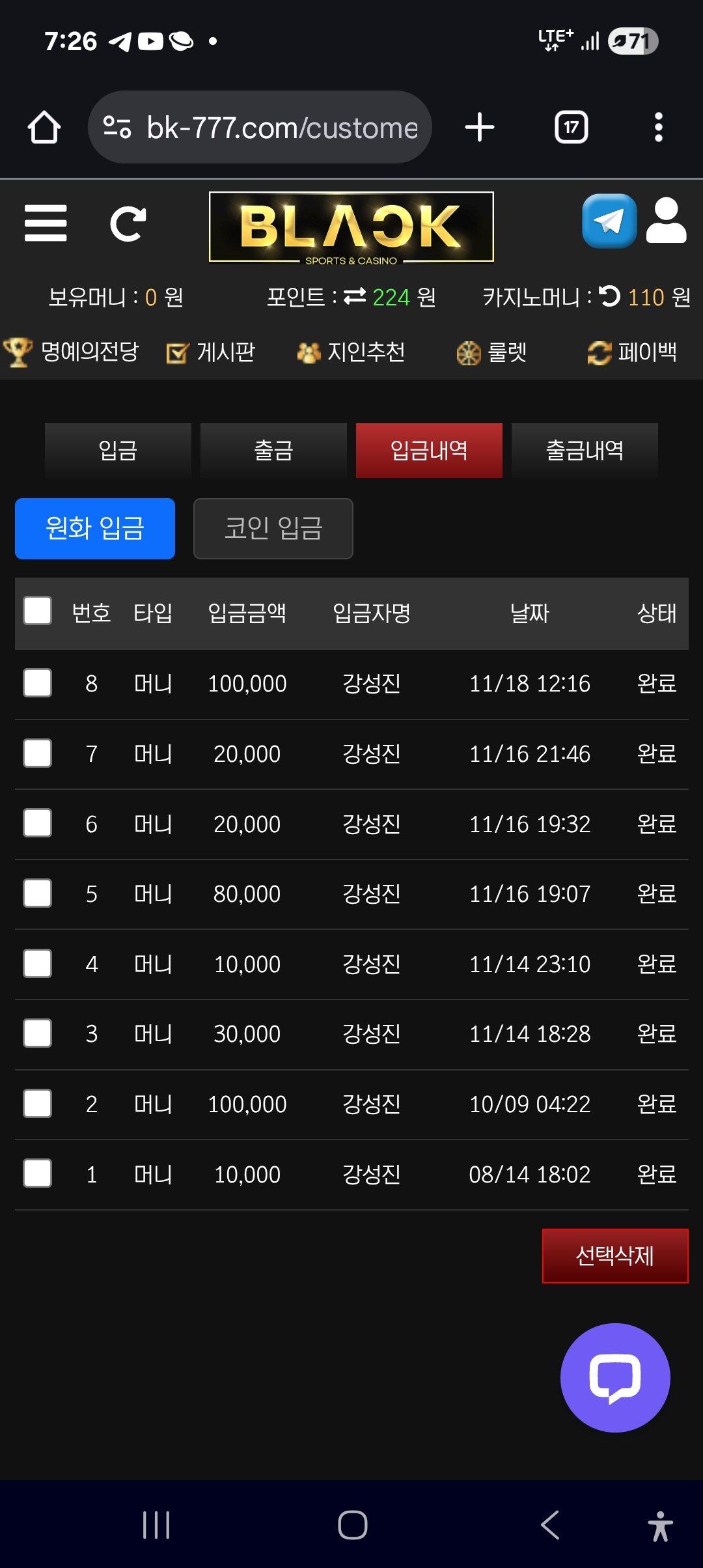The width and height of the screenshot is (703, 1568).
Task: Tap the 선택삭제 delete button
Action: pos(615,1255)
